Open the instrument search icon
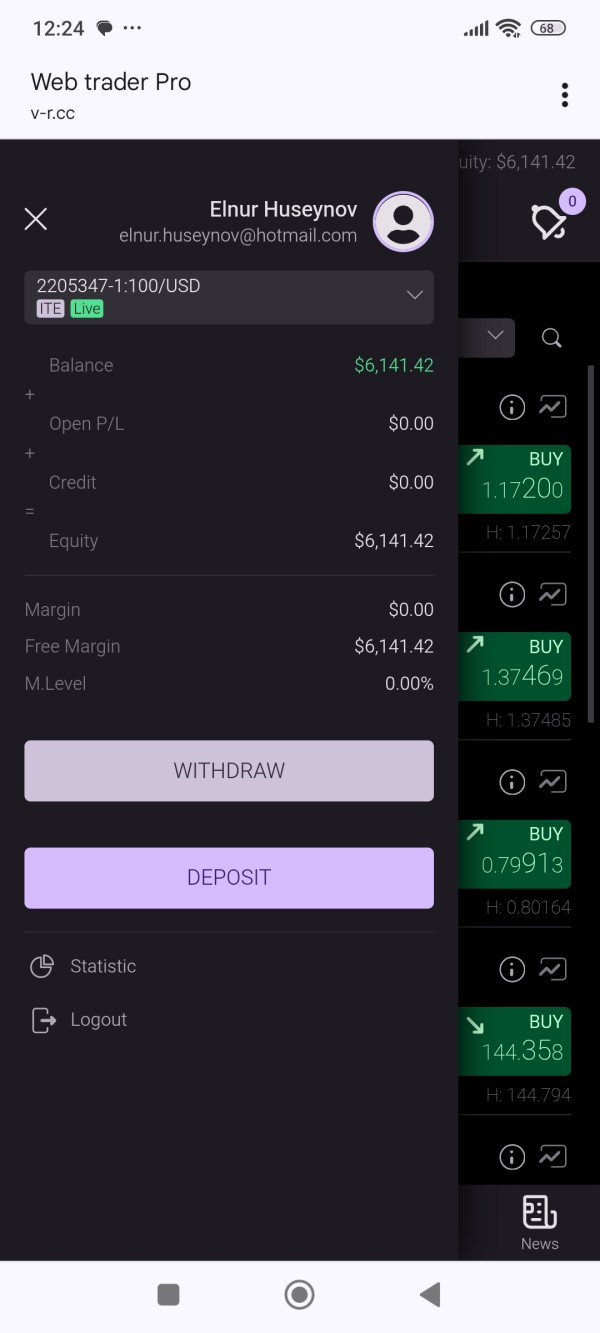Screen dimensions: 600x1333 551,338
